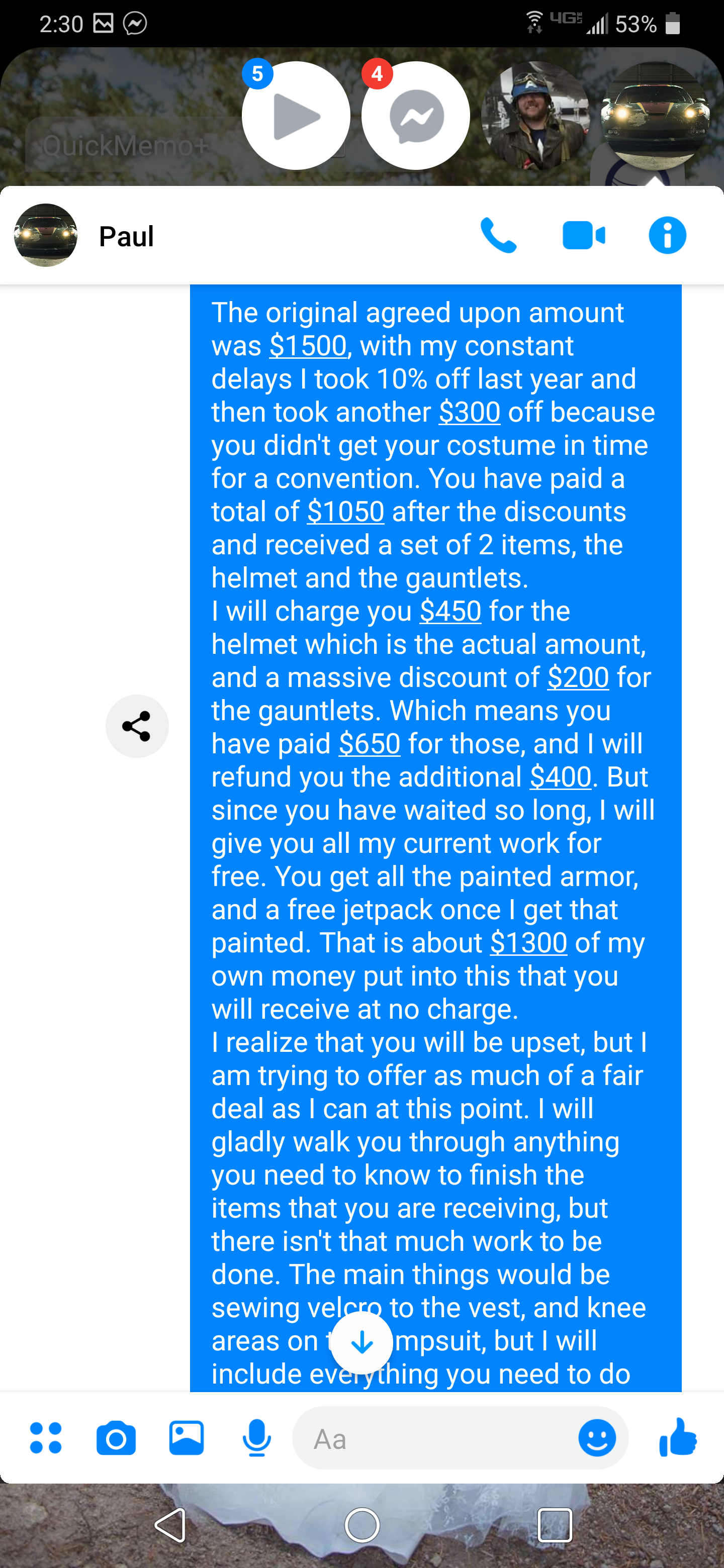Send a thumbs-up like
This screenshot has height=1568, width=724.
678,1438
